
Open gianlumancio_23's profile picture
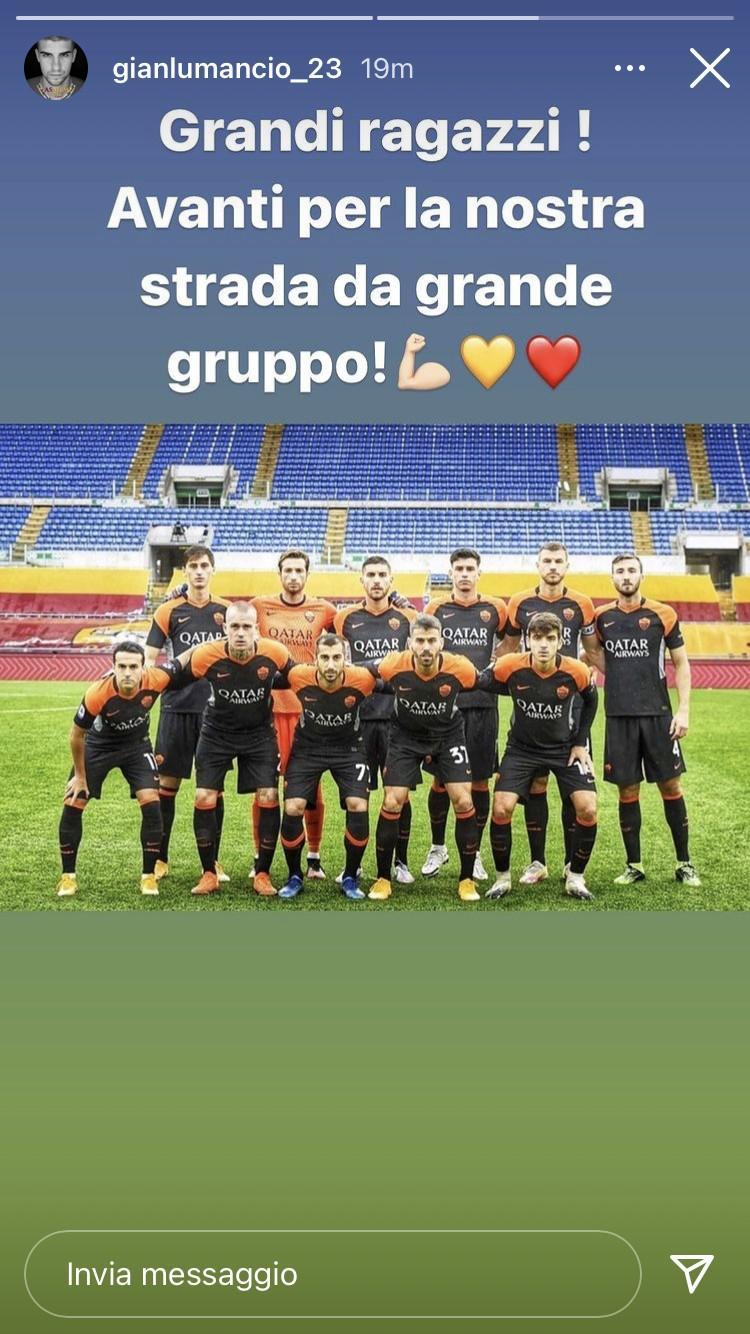coord(56,69)
